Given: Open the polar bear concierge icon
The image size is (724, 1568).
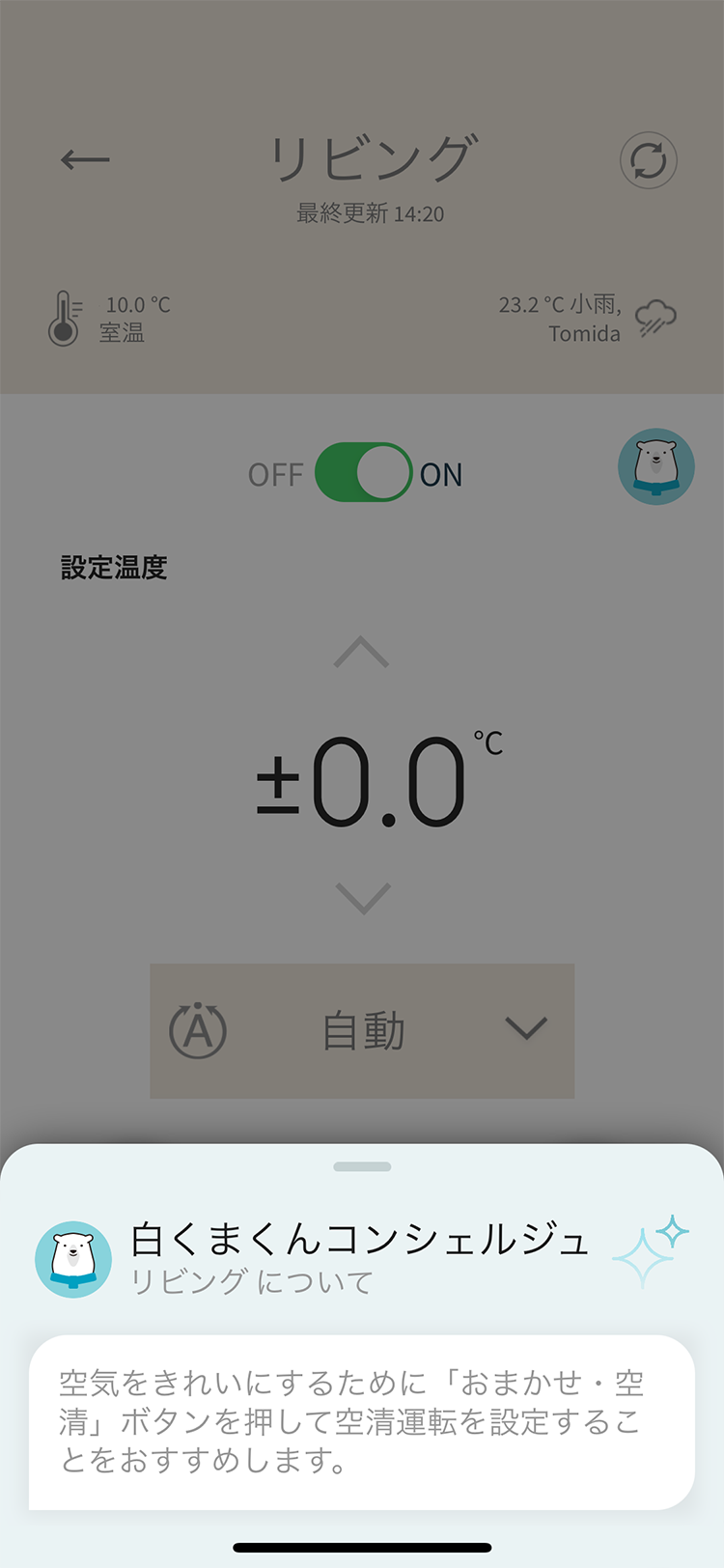Looking at the screenshot, I should 655,467.
